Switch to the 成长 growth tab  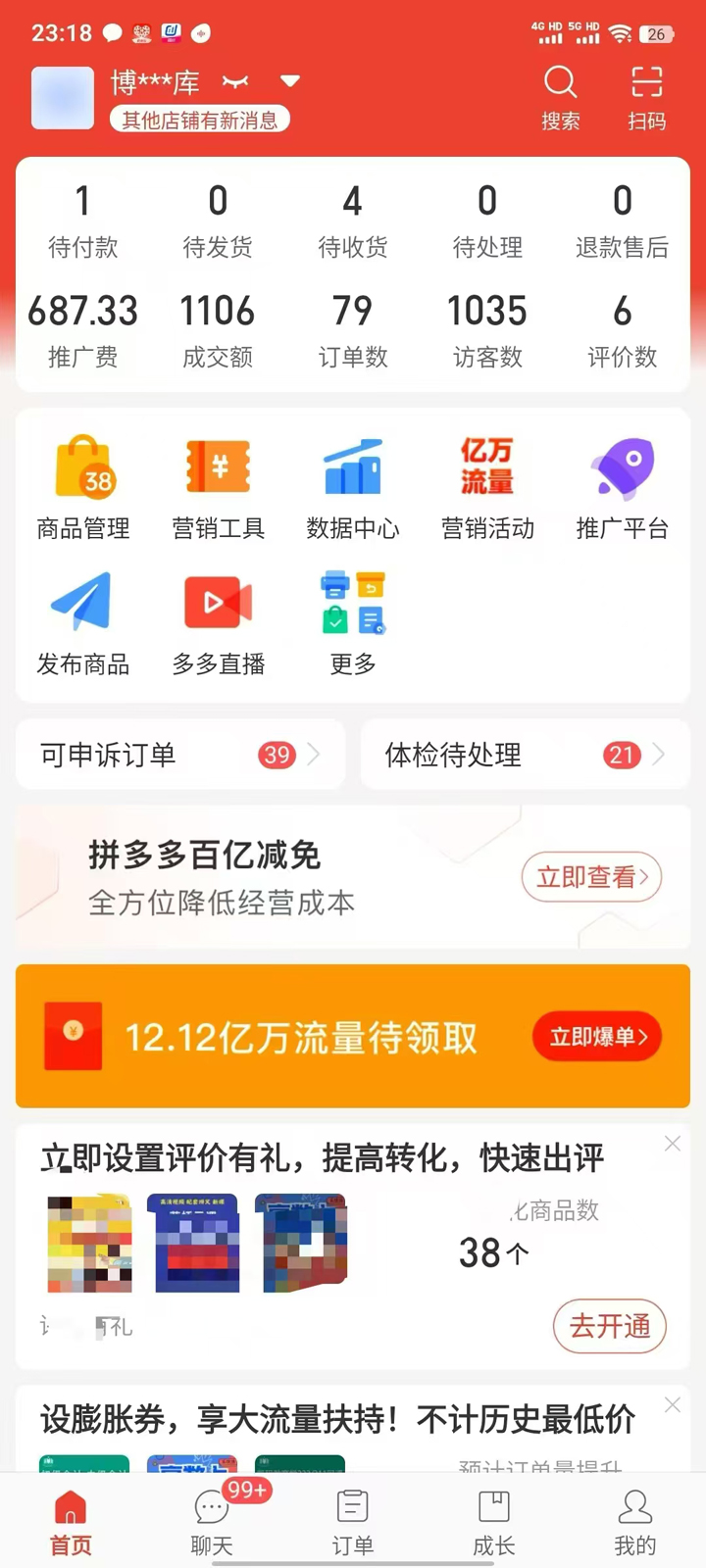pos(494,1521)
